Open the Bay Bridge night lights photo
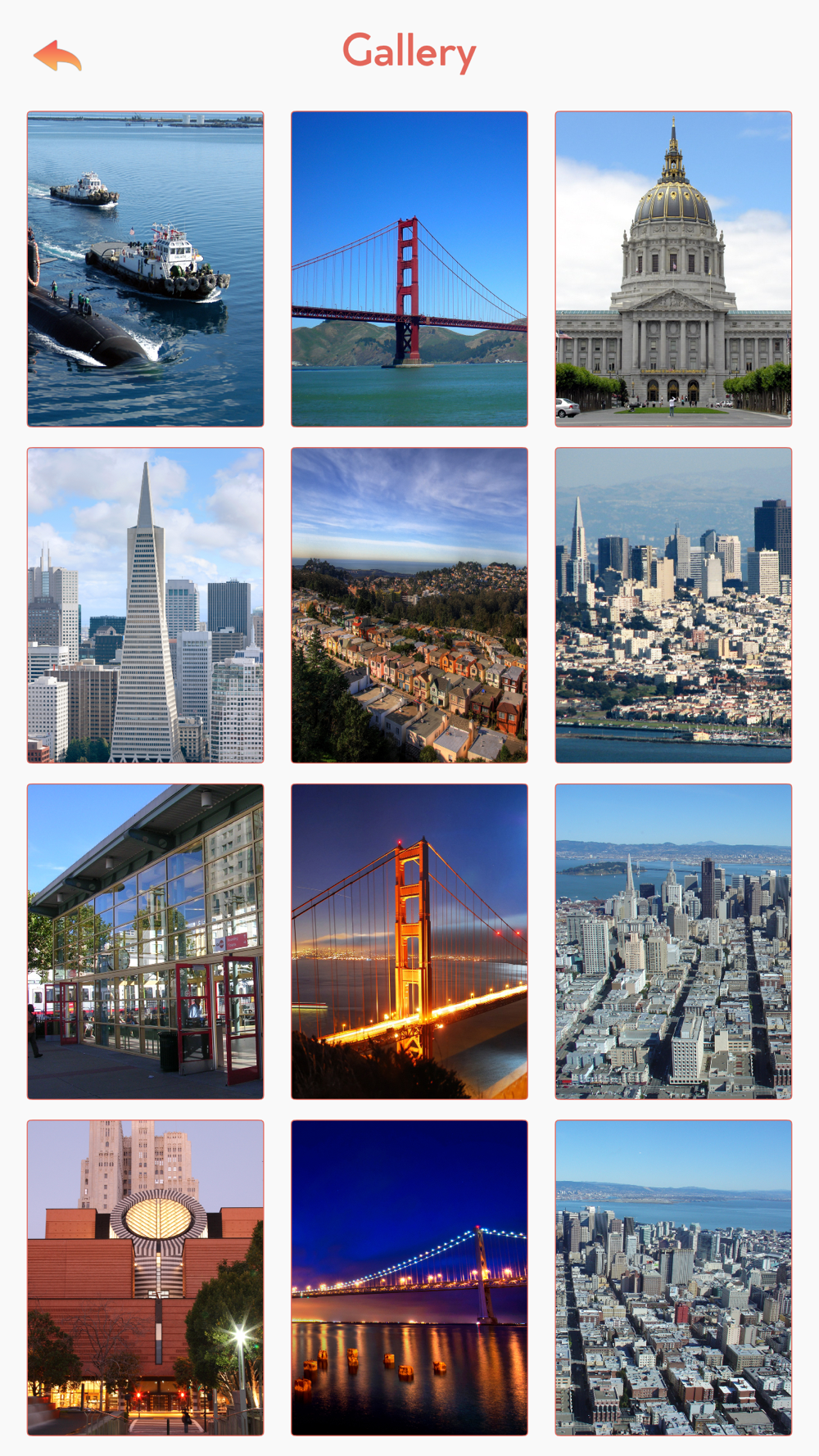819x1456 pixels. coord(409,1277)
